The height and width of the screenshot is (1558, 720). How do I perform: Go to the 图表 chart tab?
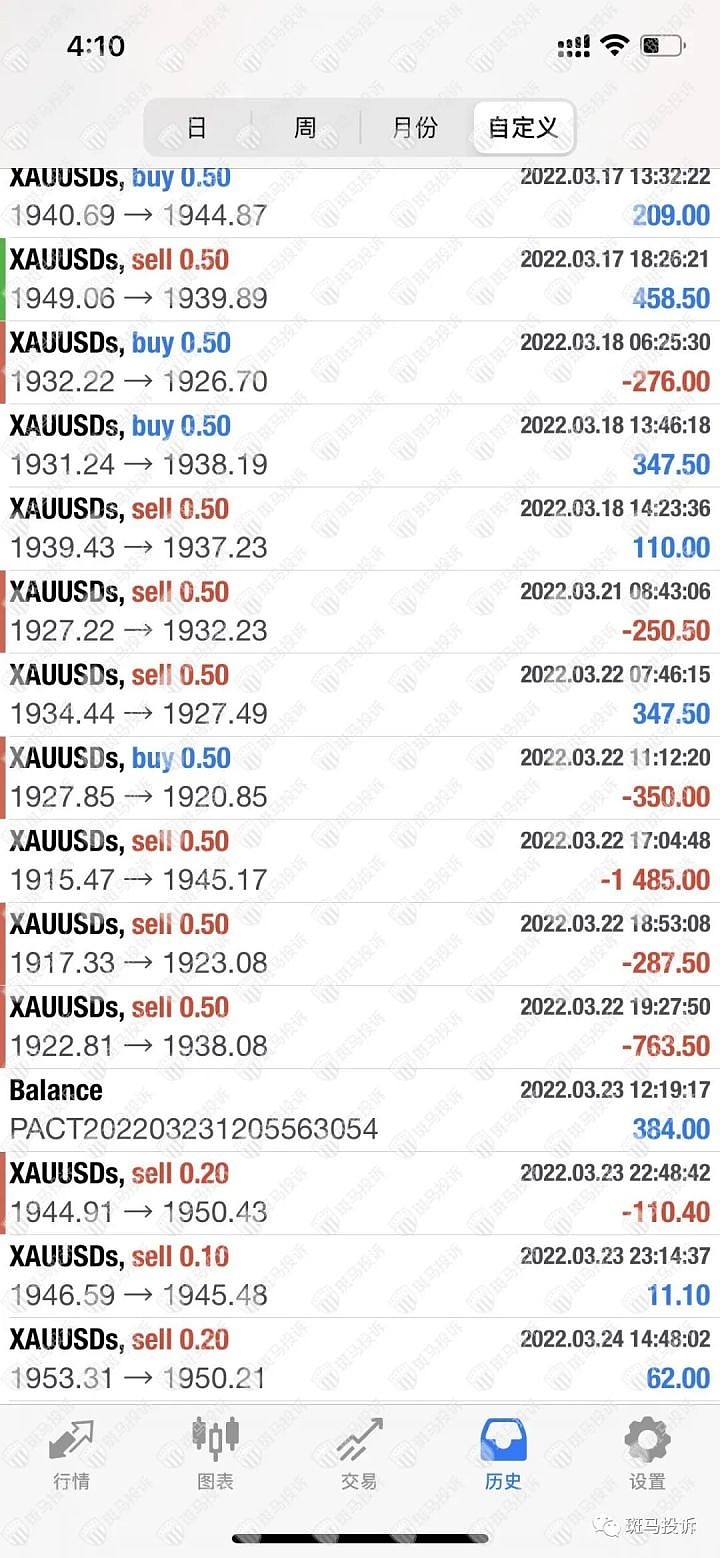point(215,1454)
